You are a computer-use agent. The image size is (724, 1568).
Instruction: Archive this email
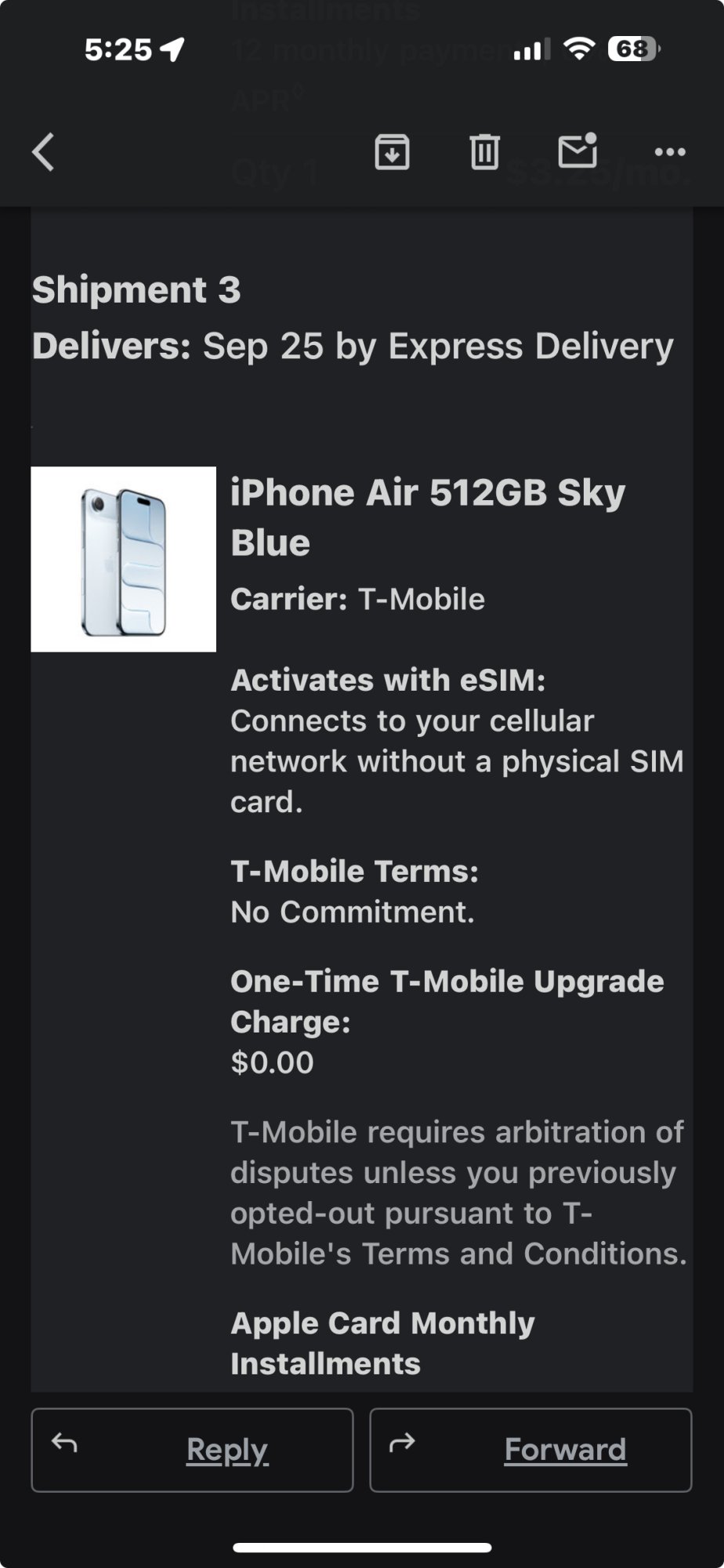click(x=392, y=152)
